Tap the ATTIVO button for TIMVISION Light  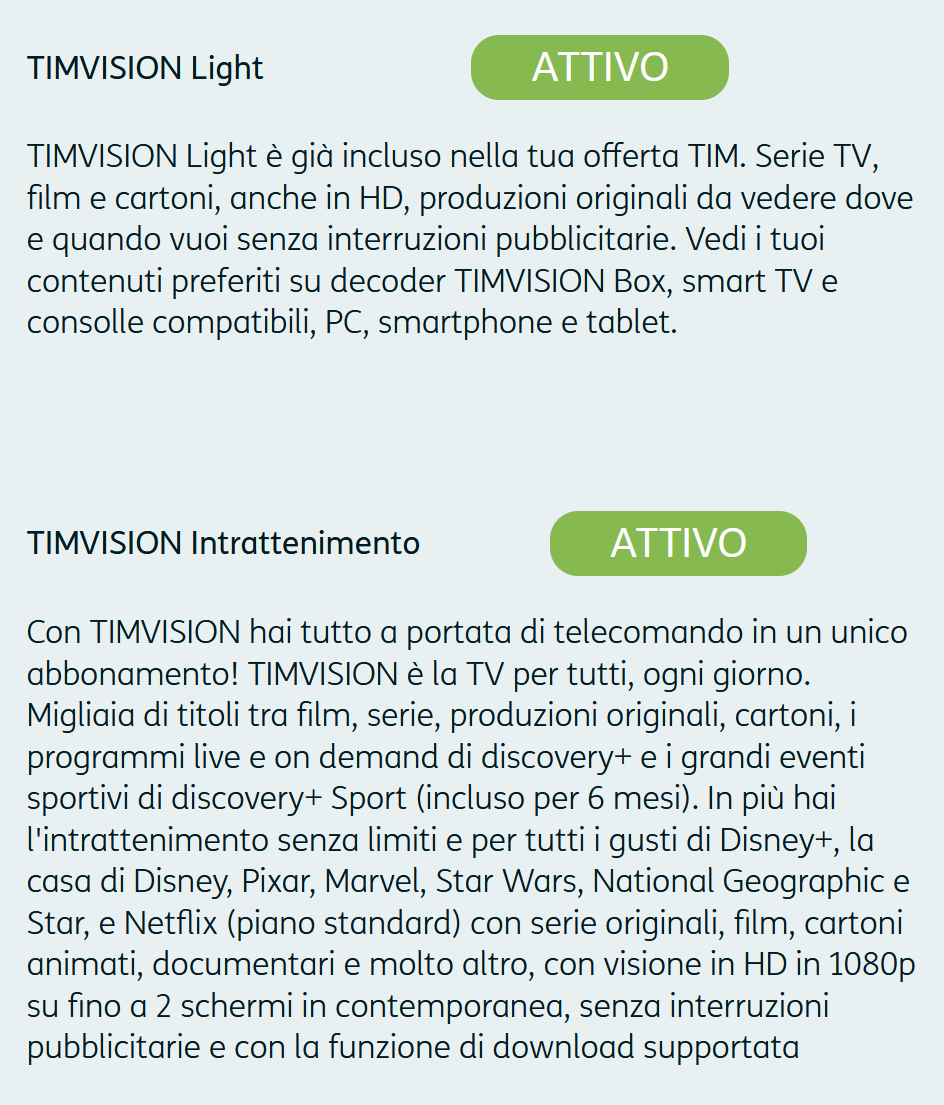pyautogui.click(x=599, y=68)
